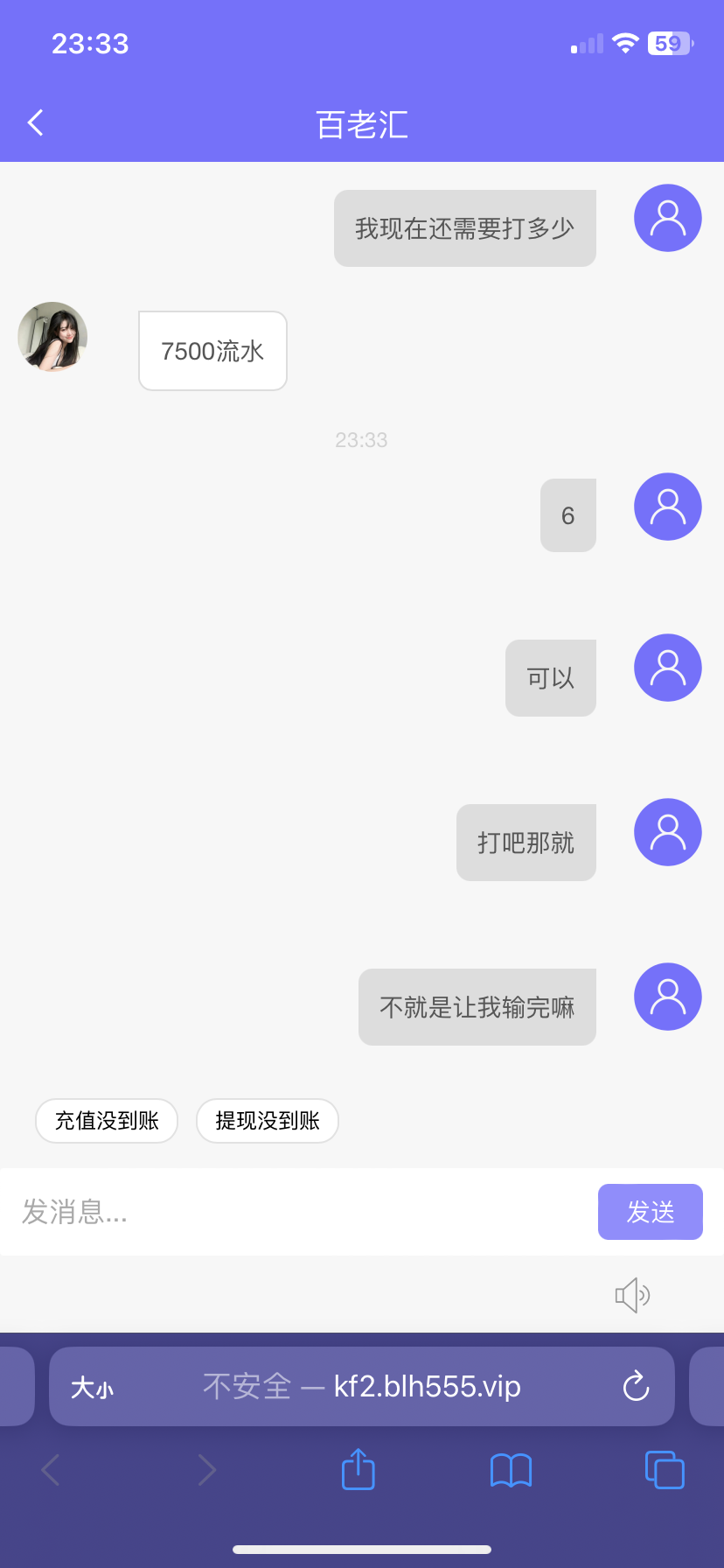Focus the 发消息 message input field
The height and width of the screenshot is (1568, 724).
pos(297,1212)
